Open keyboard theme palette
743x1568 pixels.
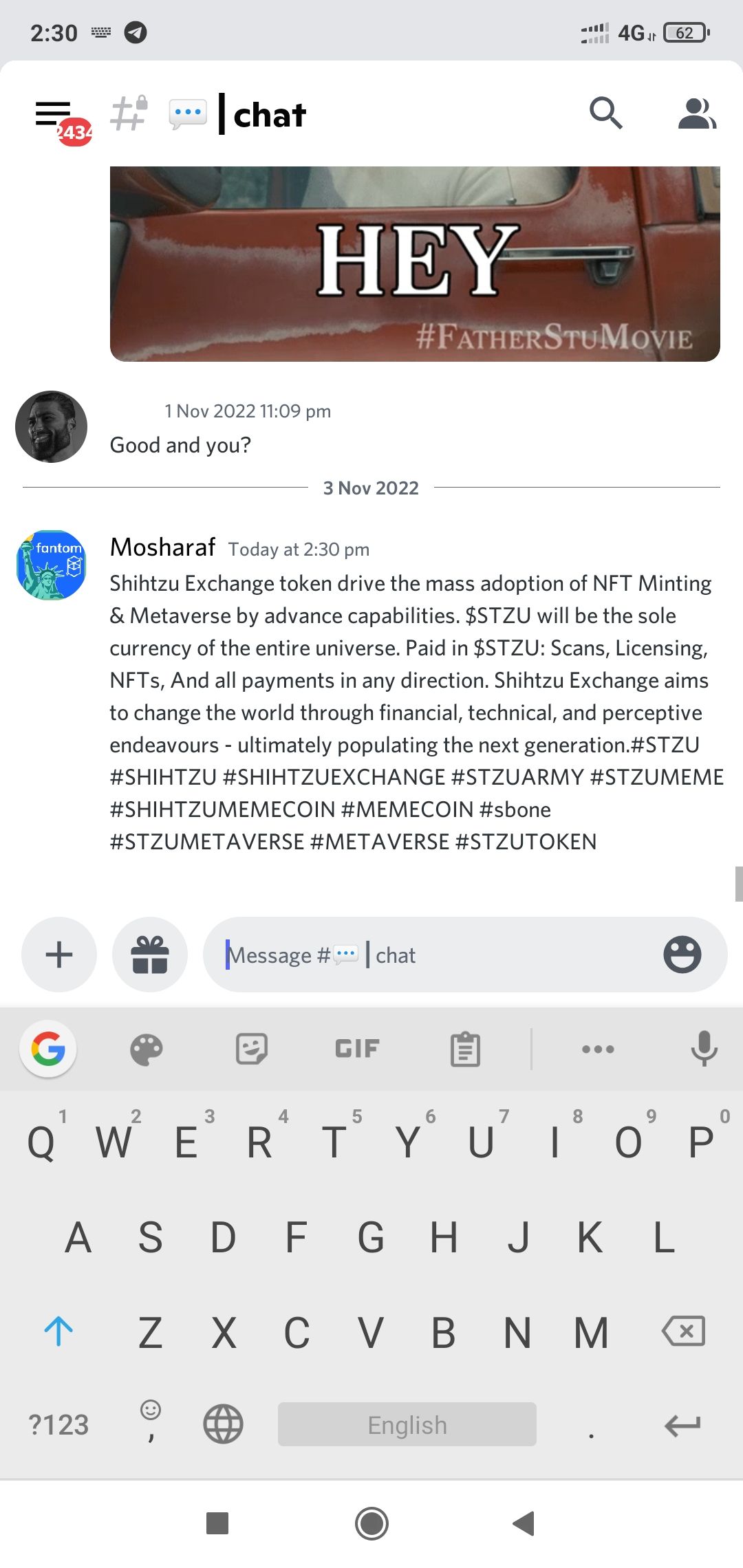click(x=147, y=1049)
